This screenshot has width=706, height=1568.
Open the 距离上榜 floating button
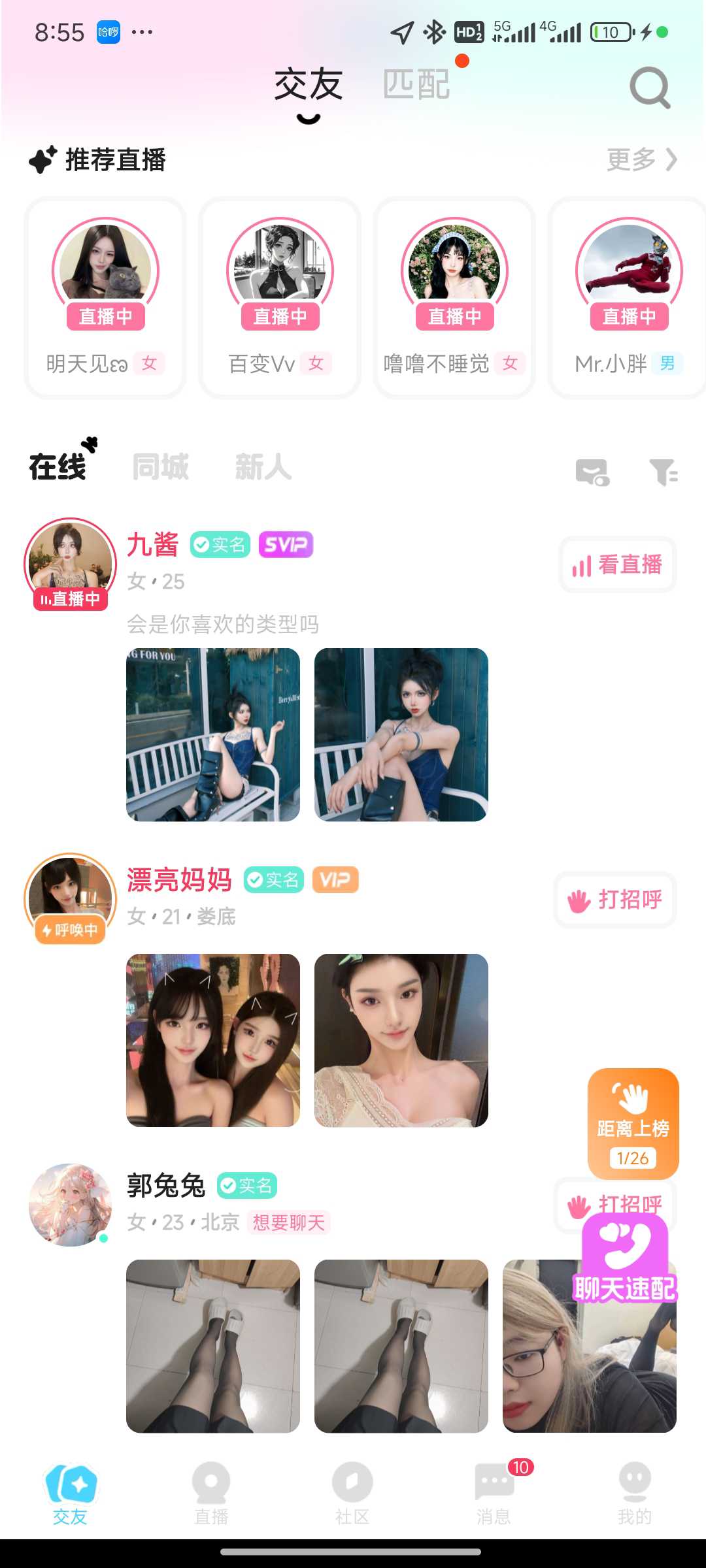(633, 1123)
